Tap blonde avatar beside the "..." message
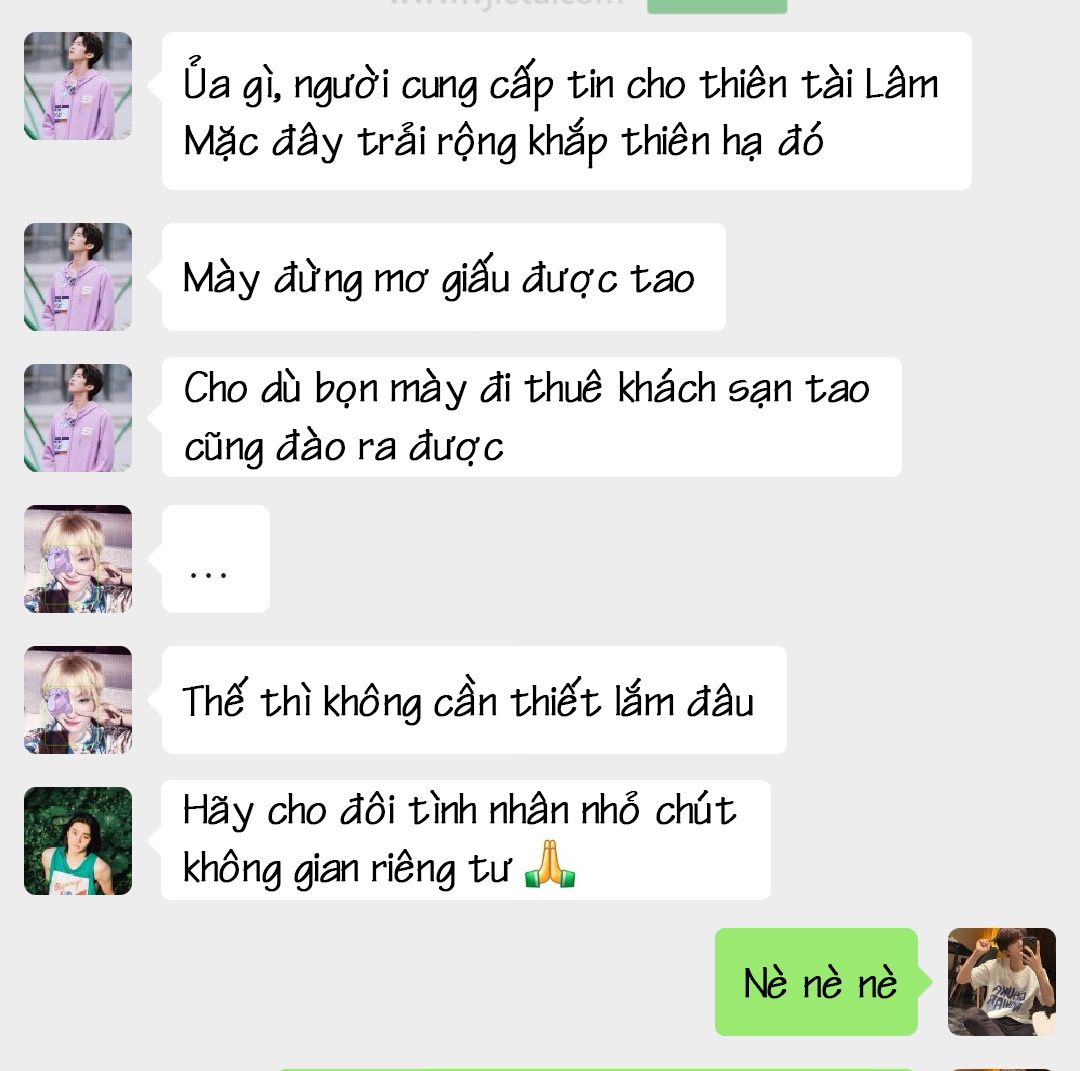 pos(78,559)
